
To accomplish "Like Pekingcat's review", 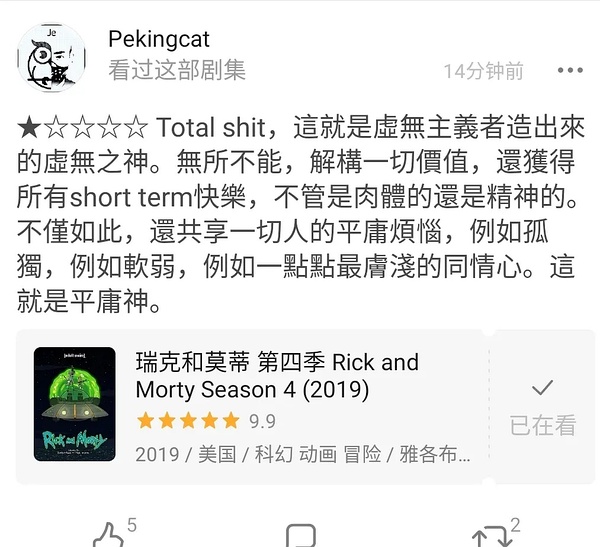I will click(109, 535).
